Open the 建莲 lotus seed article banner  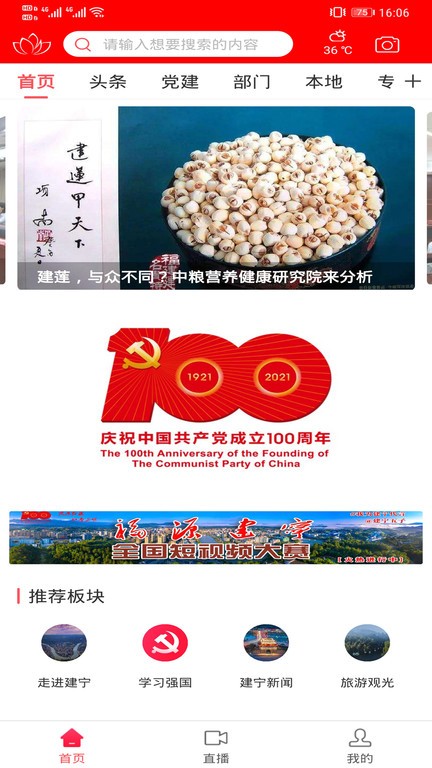[216, 198]
